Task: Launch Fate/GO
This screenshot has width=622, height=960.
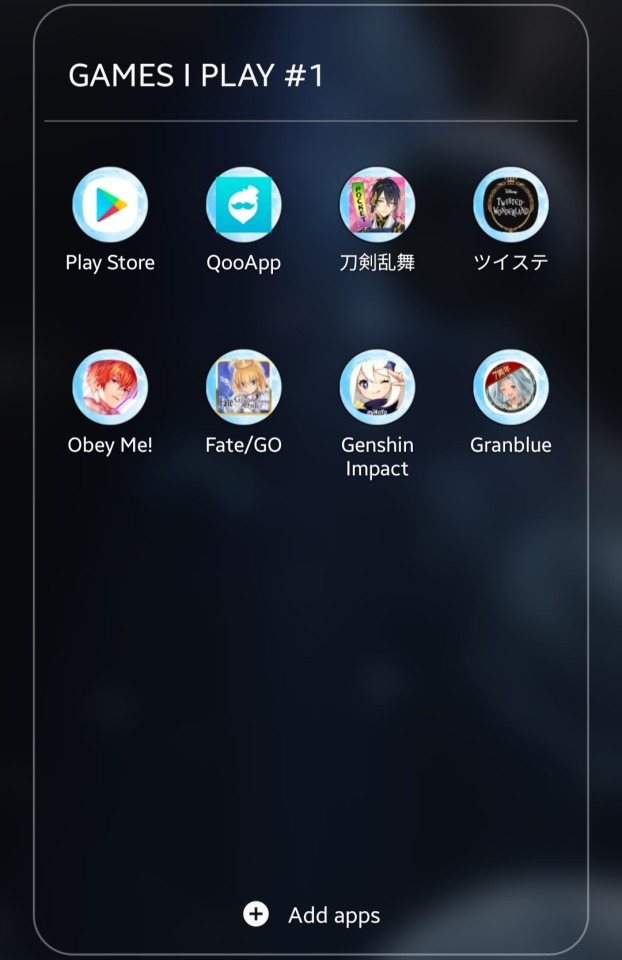Action: pyautogui.click(x=243, y=387)
